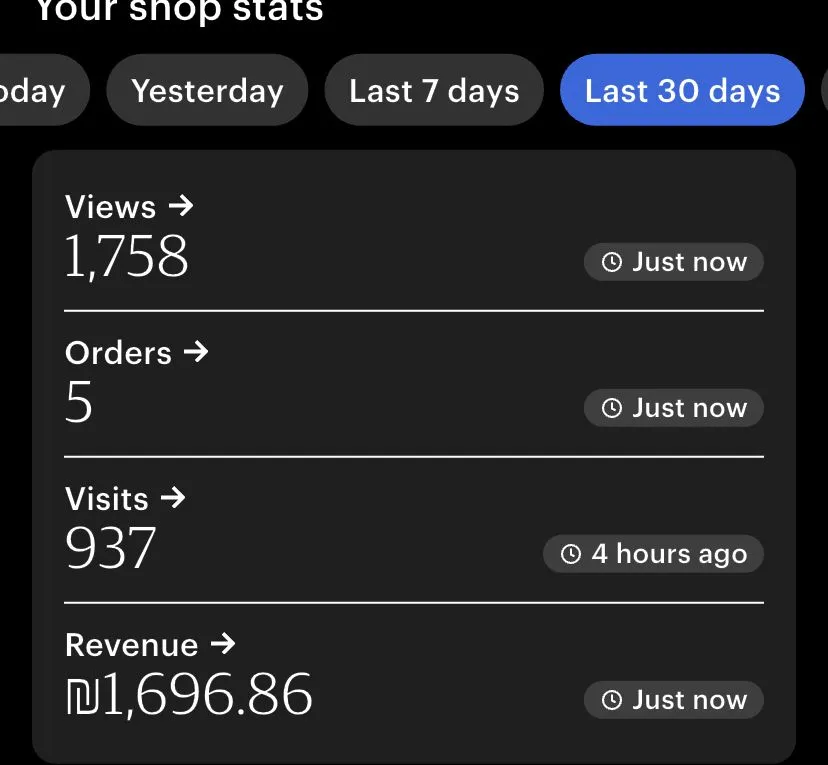Show Revenue details
The width and height of the screenshot is (828, 765).
pos(150,645)
